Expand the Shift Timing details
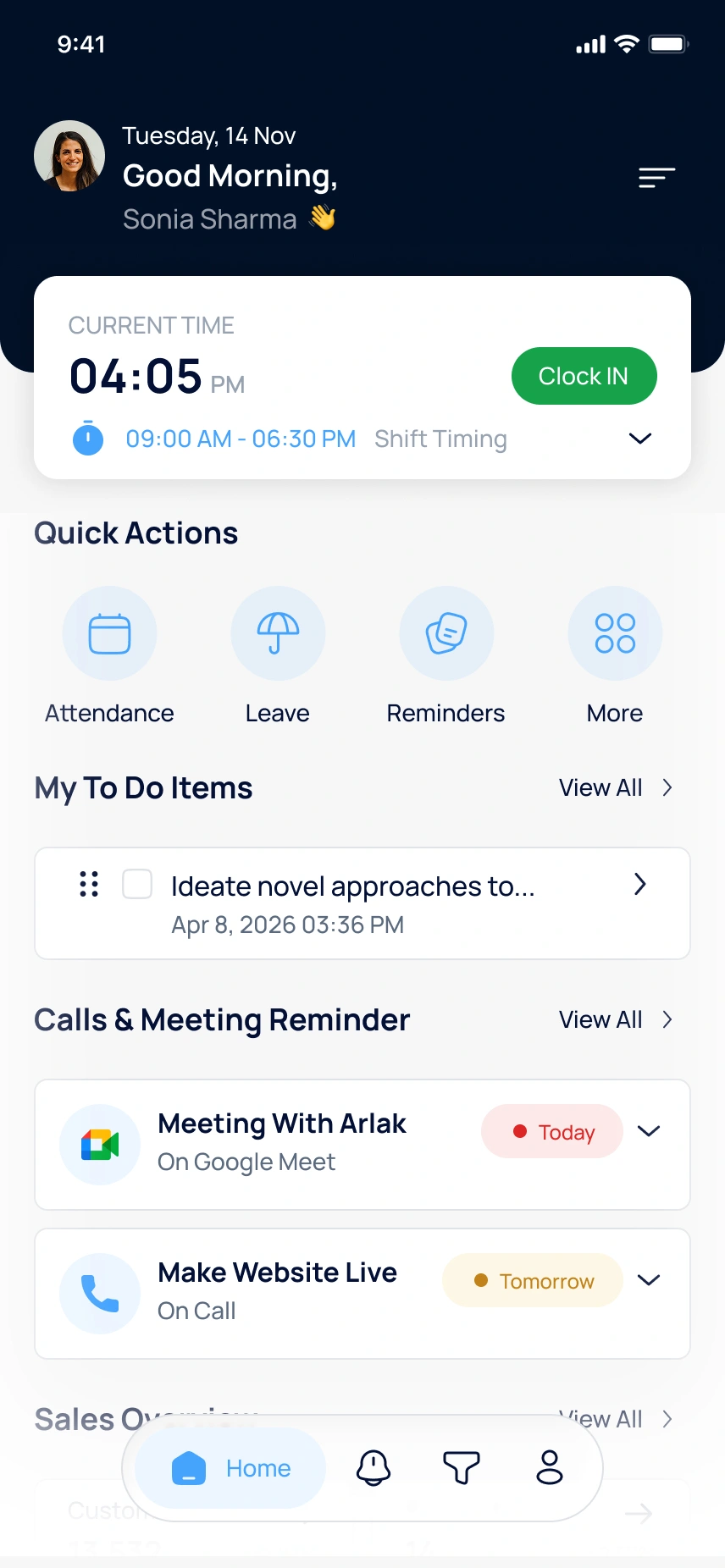This screenshot has width=725, height=1568. point(640,439)
